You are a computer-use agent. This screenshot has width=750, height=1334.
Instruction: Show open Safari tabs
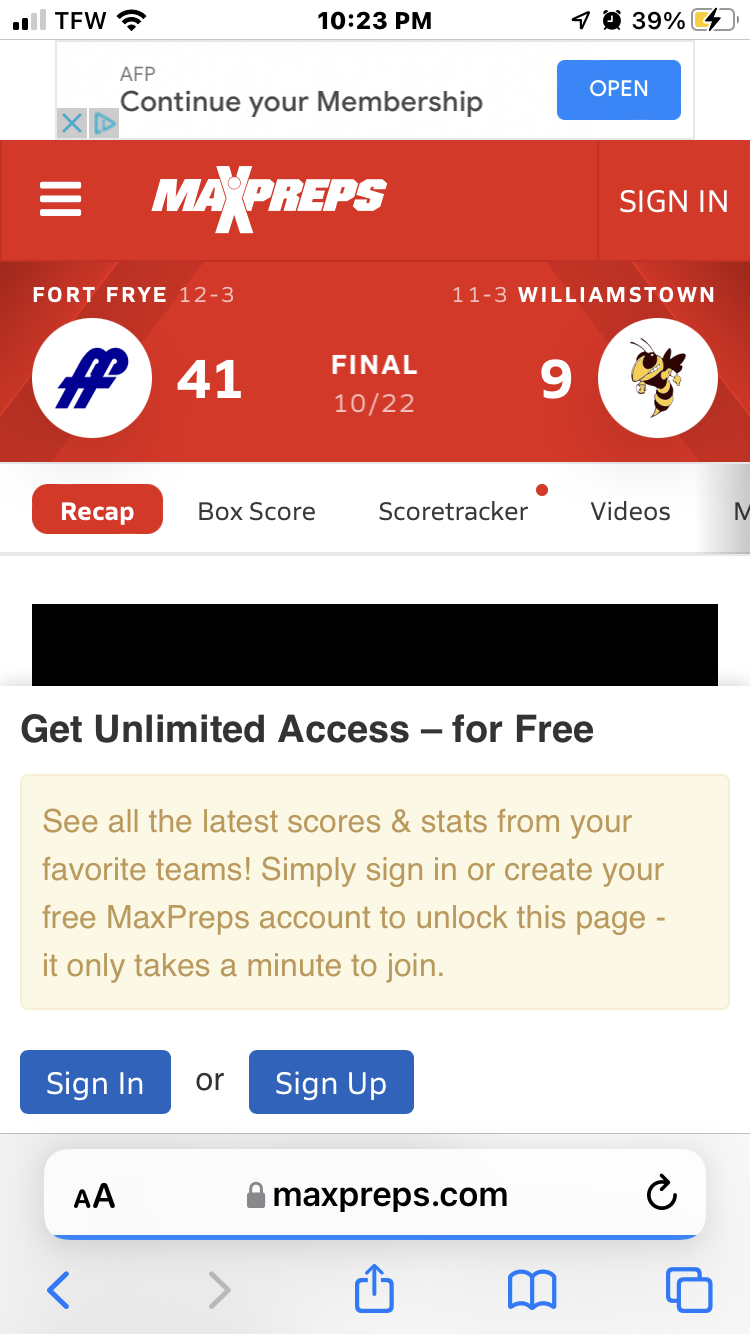(x=689, y=1290)
